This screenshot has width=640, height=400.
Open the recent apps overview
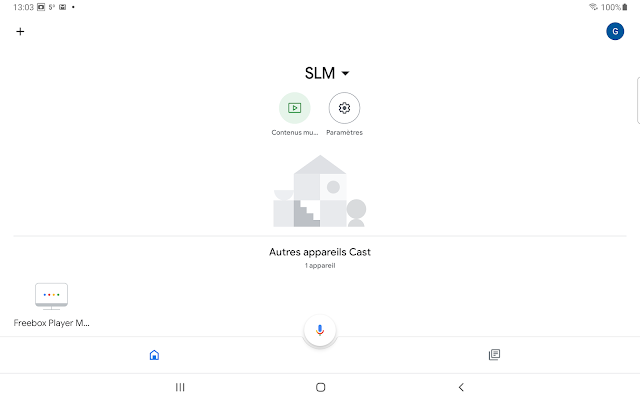click(x=180, y=387)
